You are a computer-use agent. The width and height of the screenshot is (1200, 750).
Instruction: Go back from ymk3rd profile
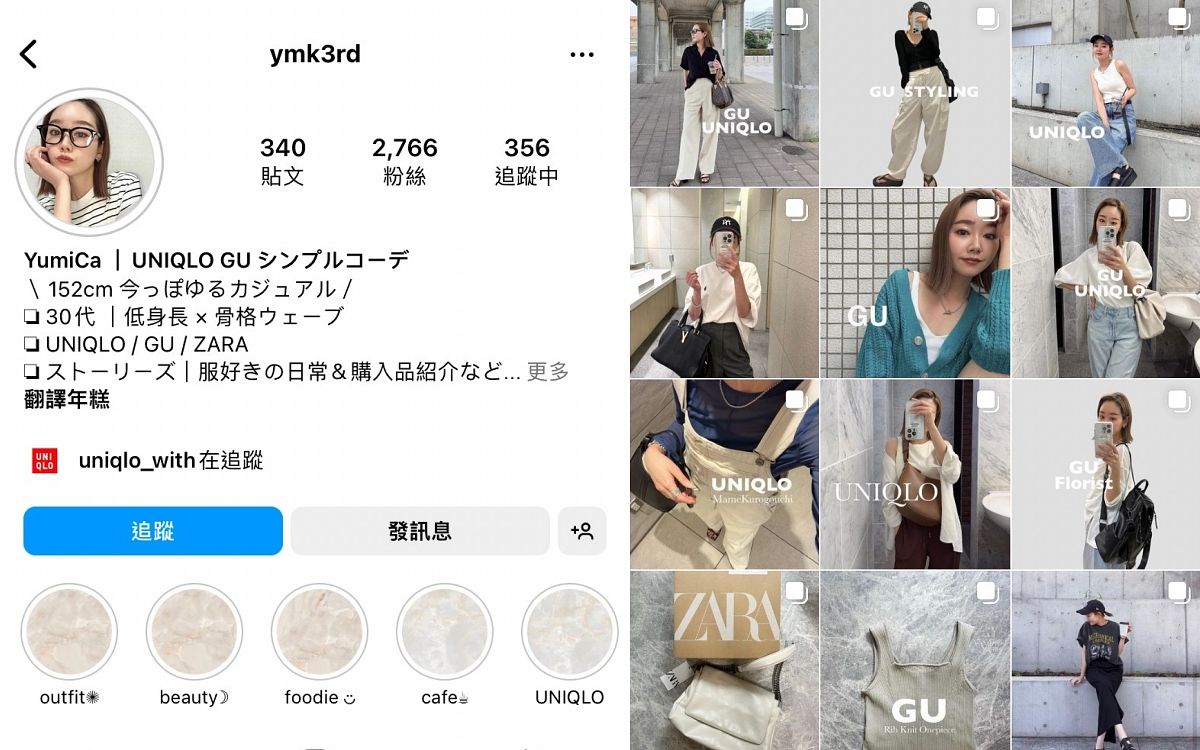coord(29,54)
